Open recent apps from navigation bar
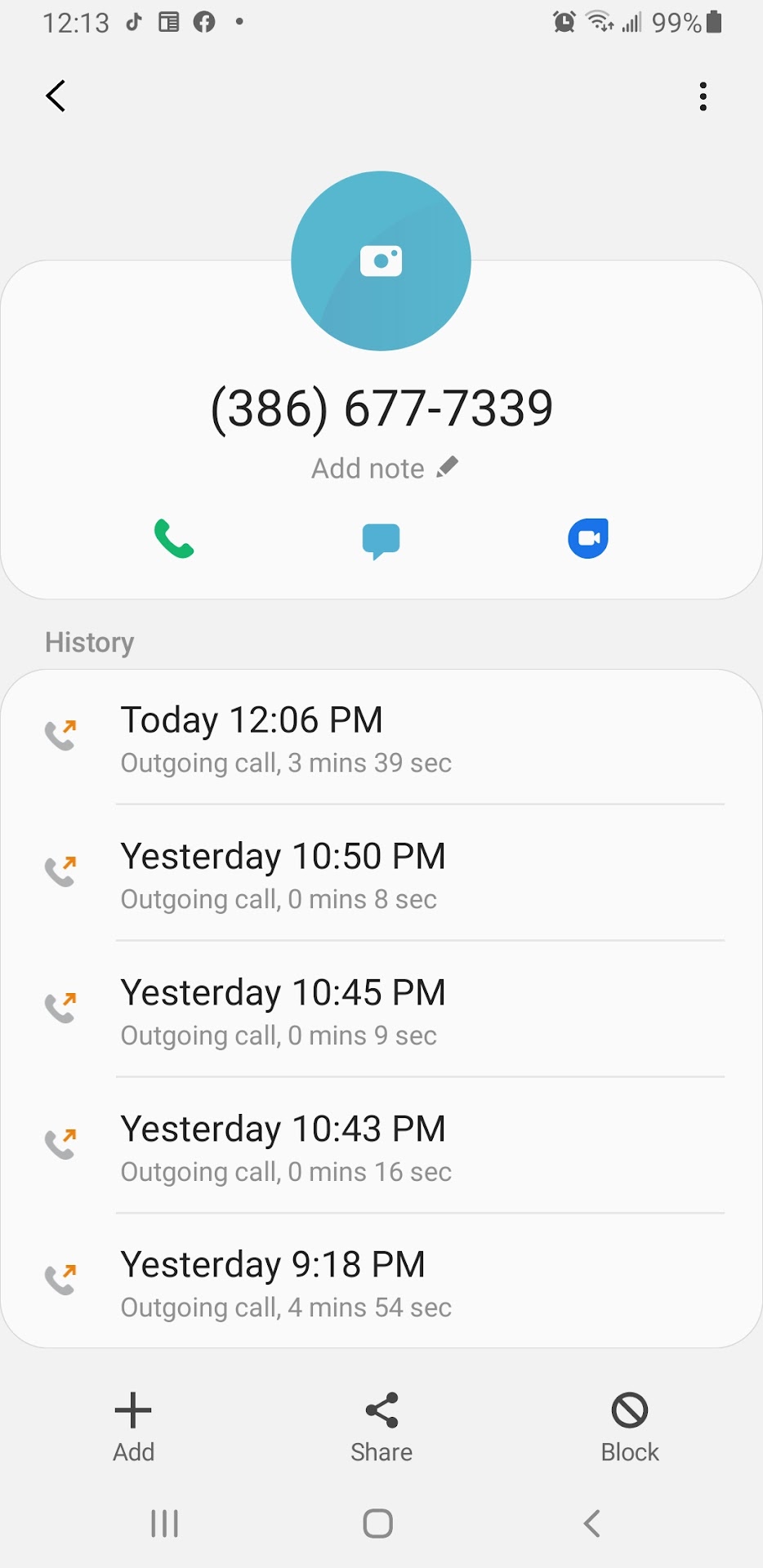 165,1523
